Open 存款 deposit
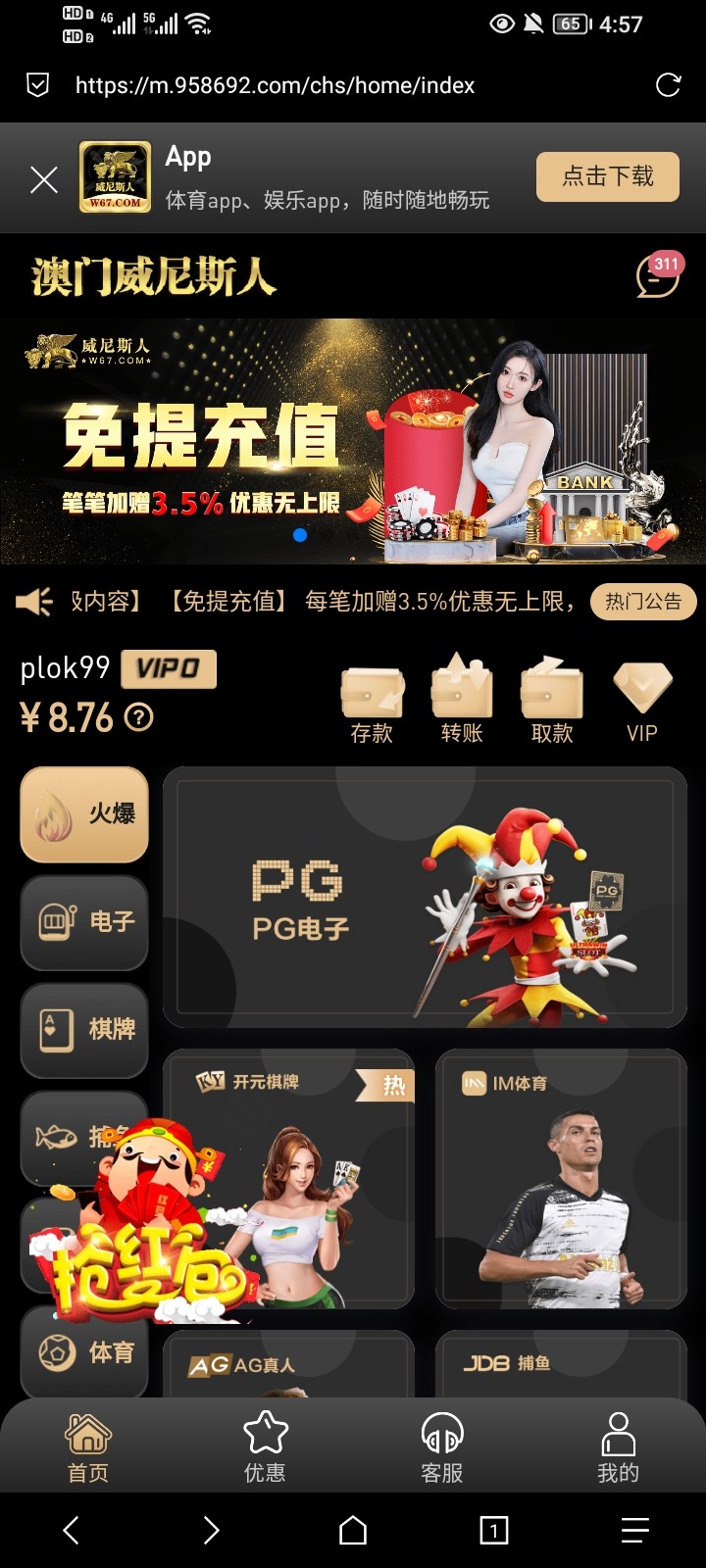 point(372,701)
